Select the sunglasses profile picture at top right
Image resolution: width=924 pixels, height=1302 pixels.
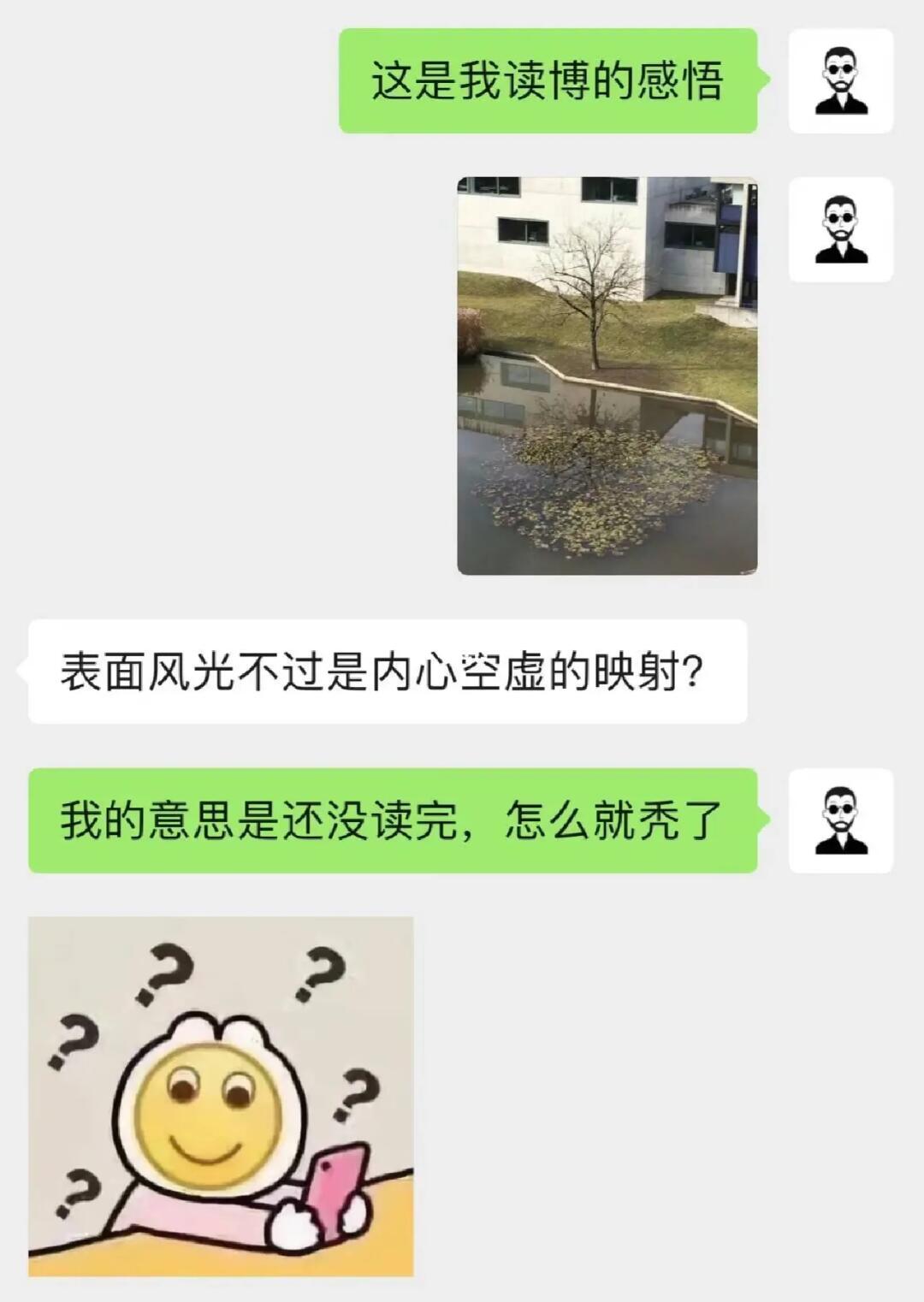841,80
